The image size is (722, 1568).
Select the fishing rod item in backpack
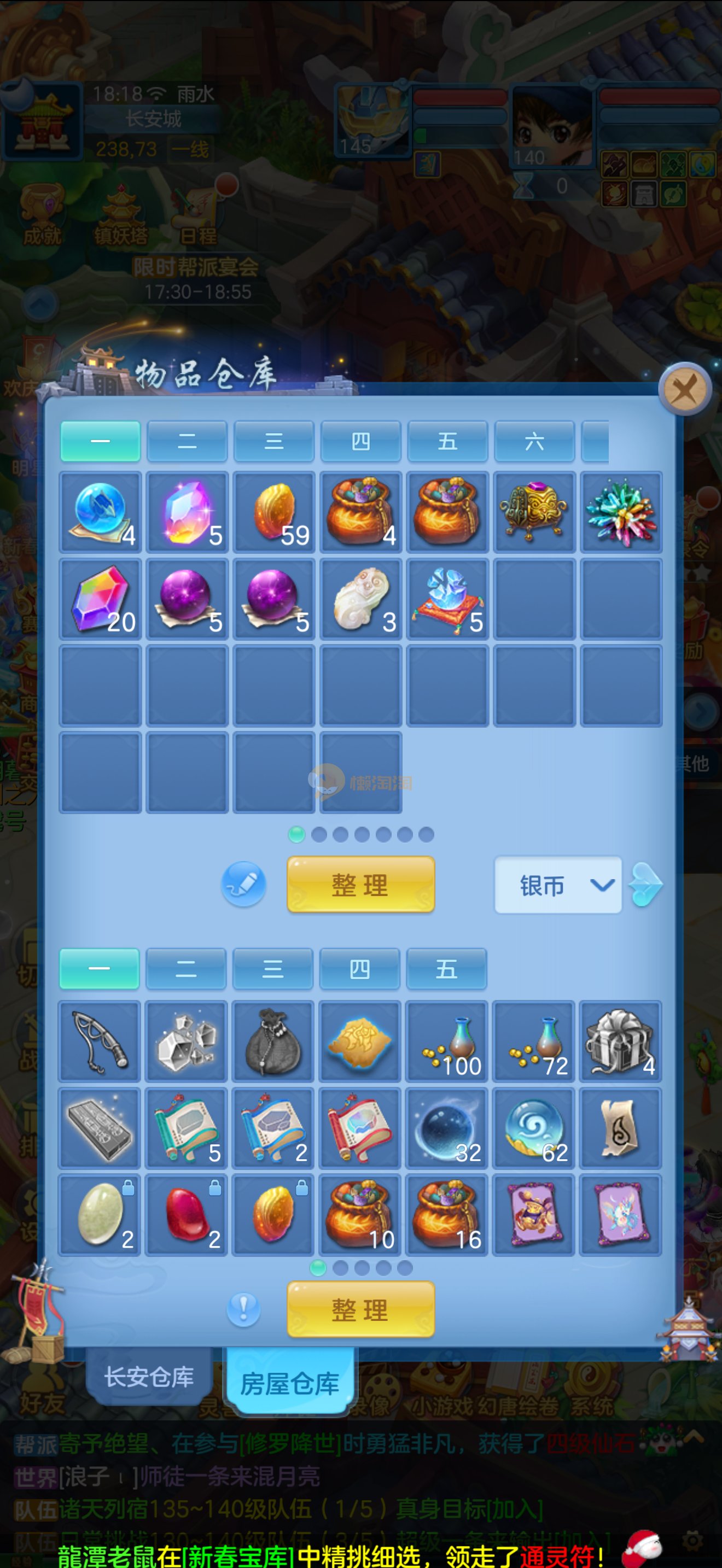click(x=100, y=1041)
